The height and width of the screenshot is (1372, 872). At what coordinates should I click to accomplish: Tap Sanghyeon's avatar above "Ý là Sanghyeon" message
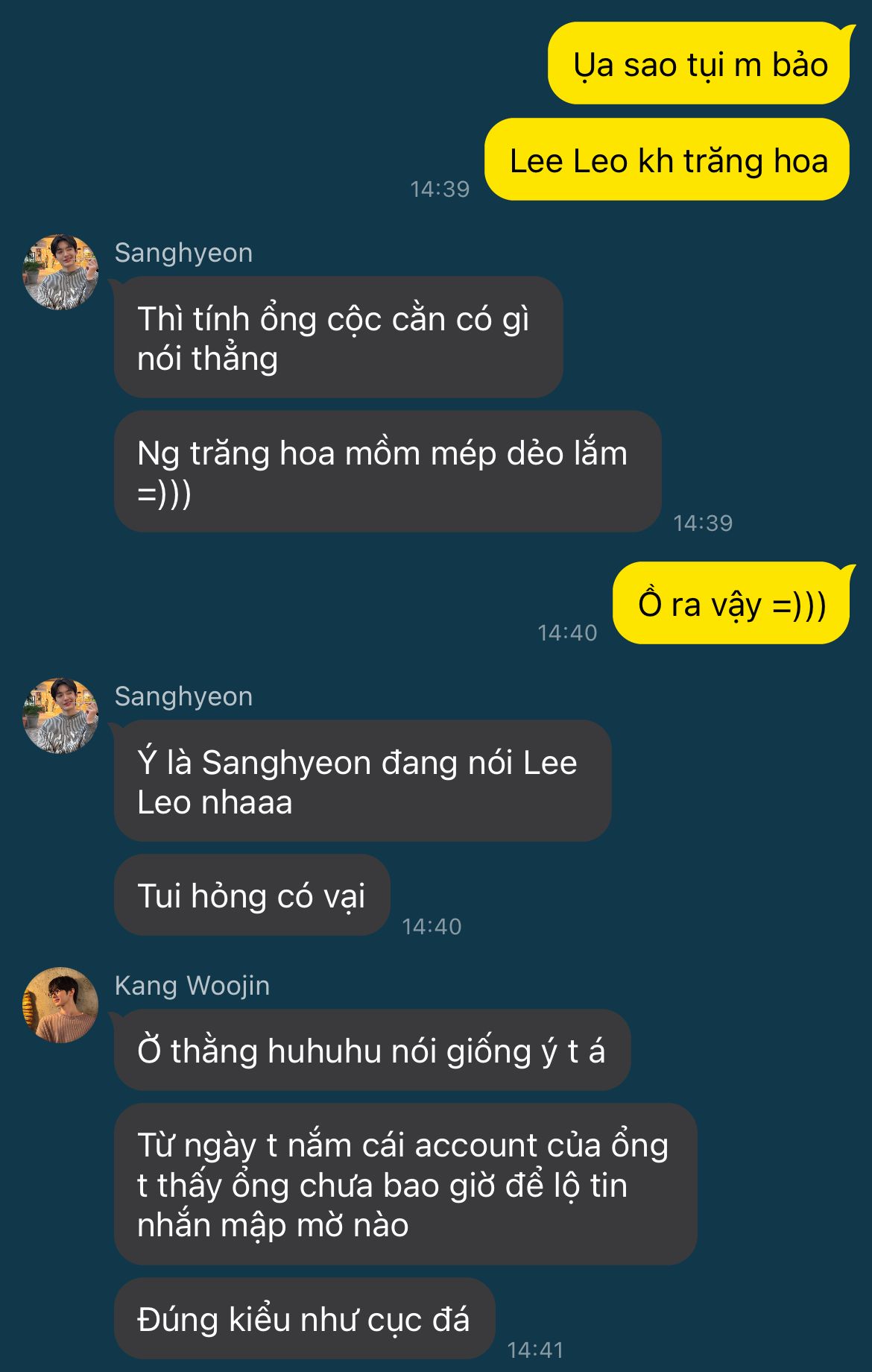click(60, 716)
